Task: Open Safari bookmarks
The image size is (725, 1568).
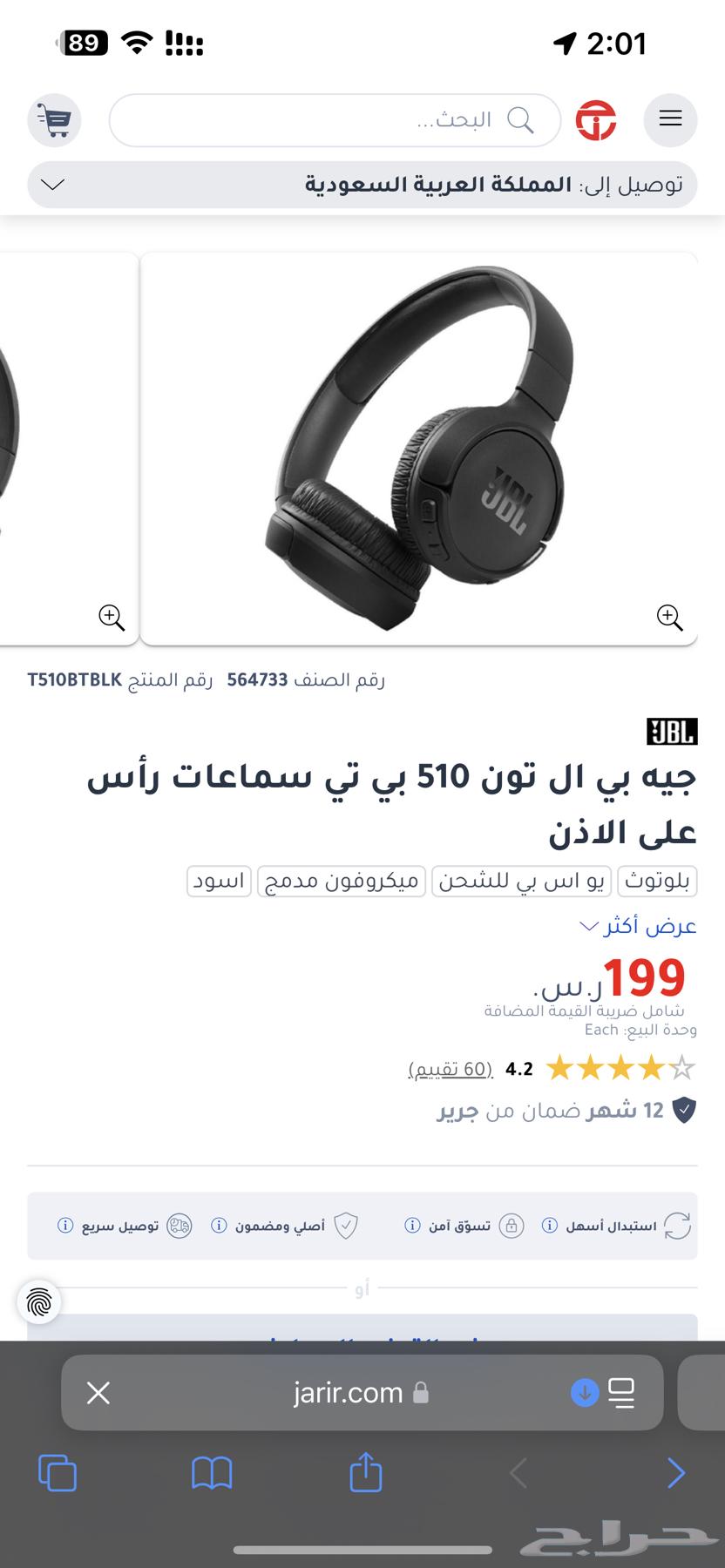Action: (212, 1473)
